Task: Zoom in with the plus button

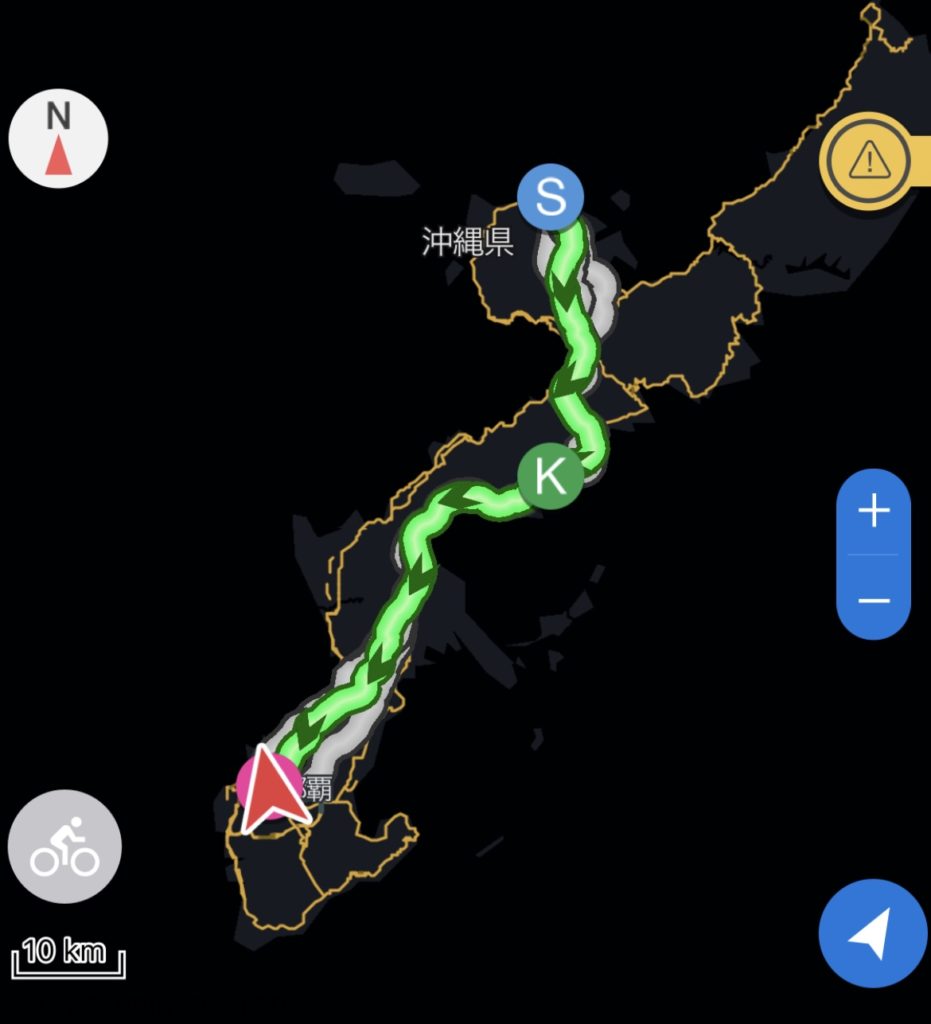Action: pos(873,511)
